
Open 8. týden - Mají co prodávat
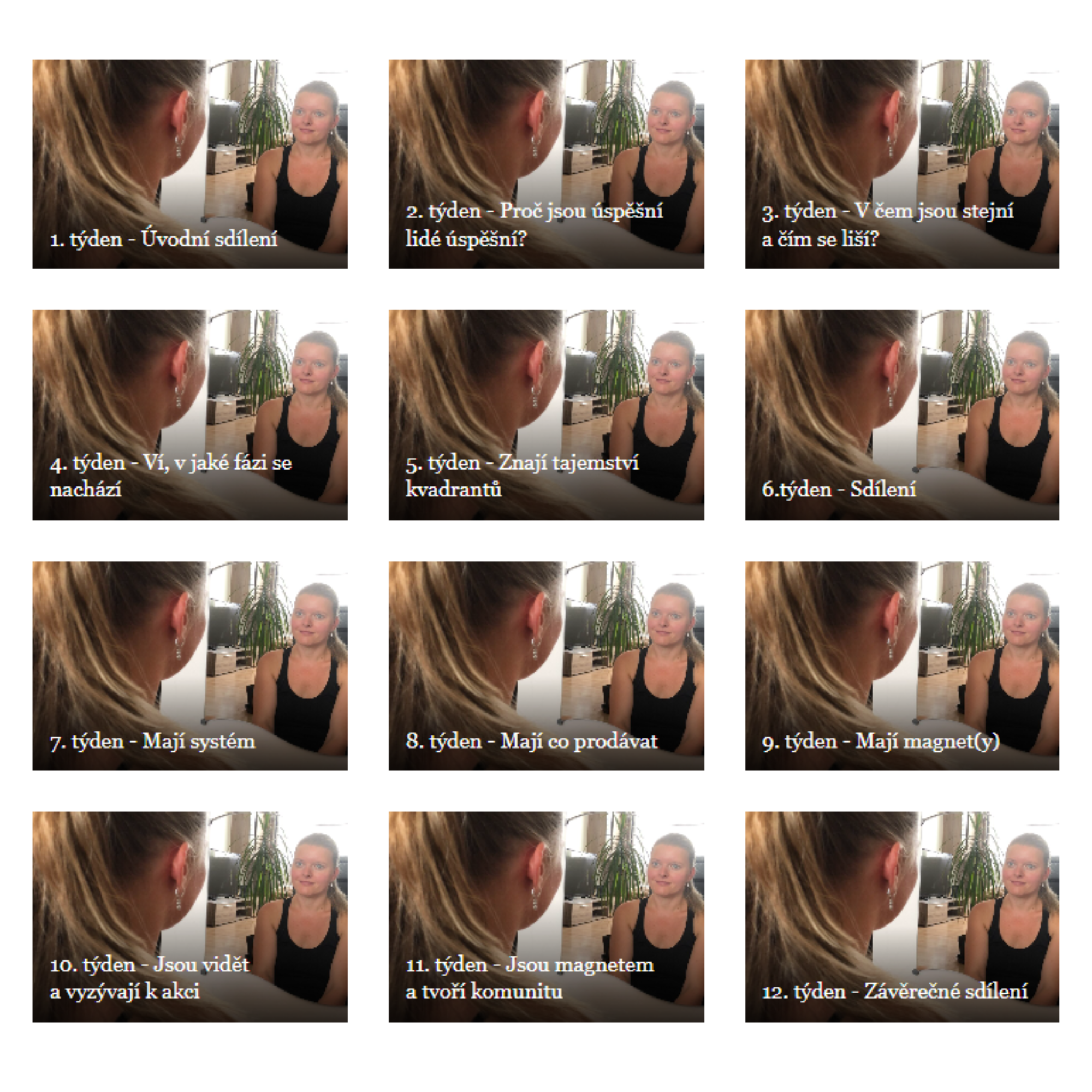click(x=546, y=665)
